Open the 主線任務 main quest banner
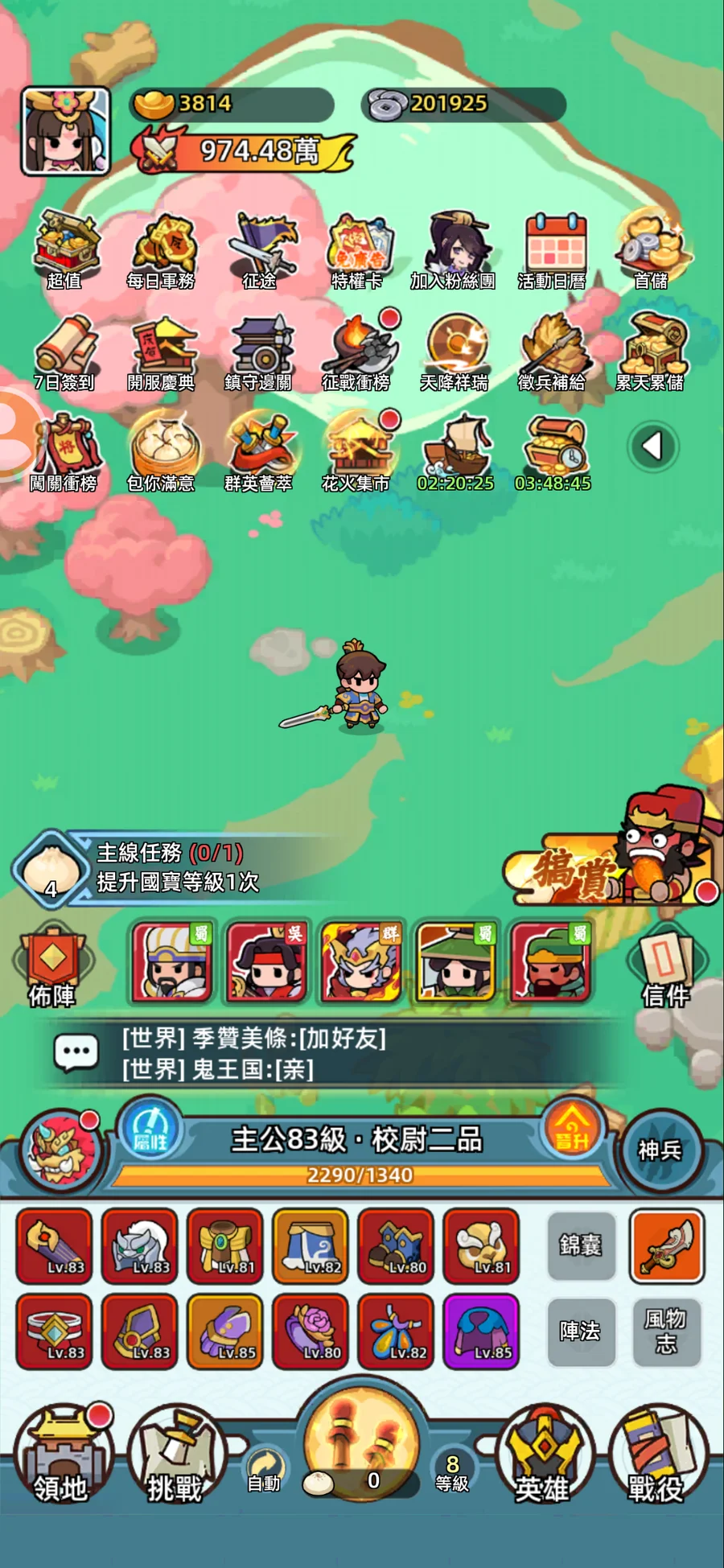 tap(177, 867)
